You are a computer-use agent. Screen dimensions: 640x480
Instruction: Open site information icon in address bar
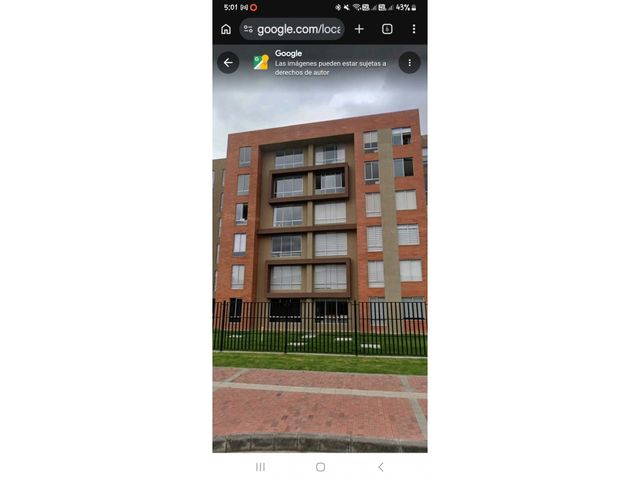click(x=248, y=29)
